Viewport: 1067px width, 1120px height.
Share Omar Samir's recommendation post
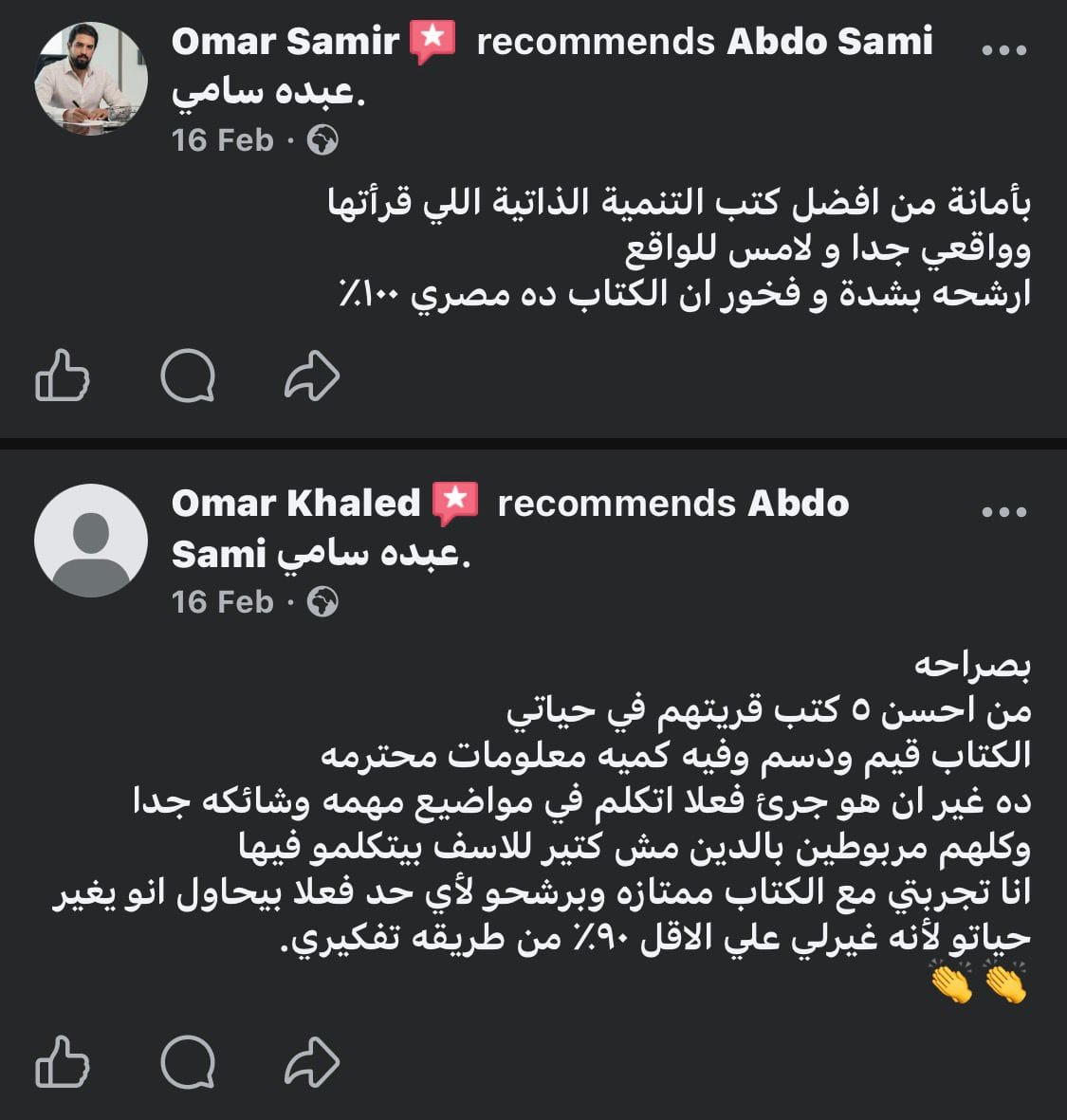point(312,376)
